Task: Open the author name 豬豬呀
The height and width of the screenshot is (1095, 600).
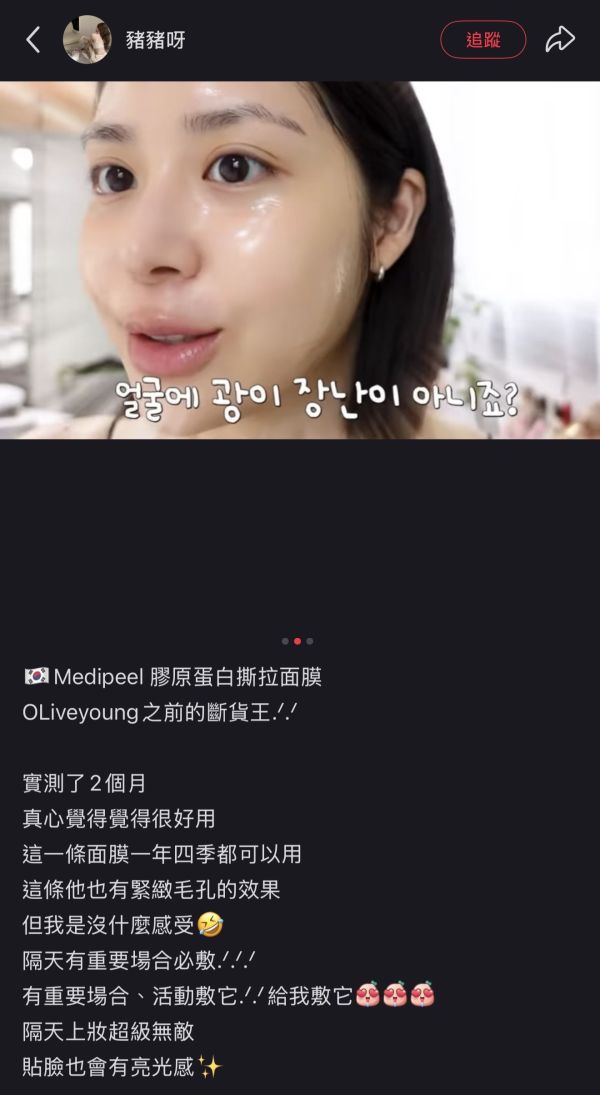Action: click(x=156, y=40)
